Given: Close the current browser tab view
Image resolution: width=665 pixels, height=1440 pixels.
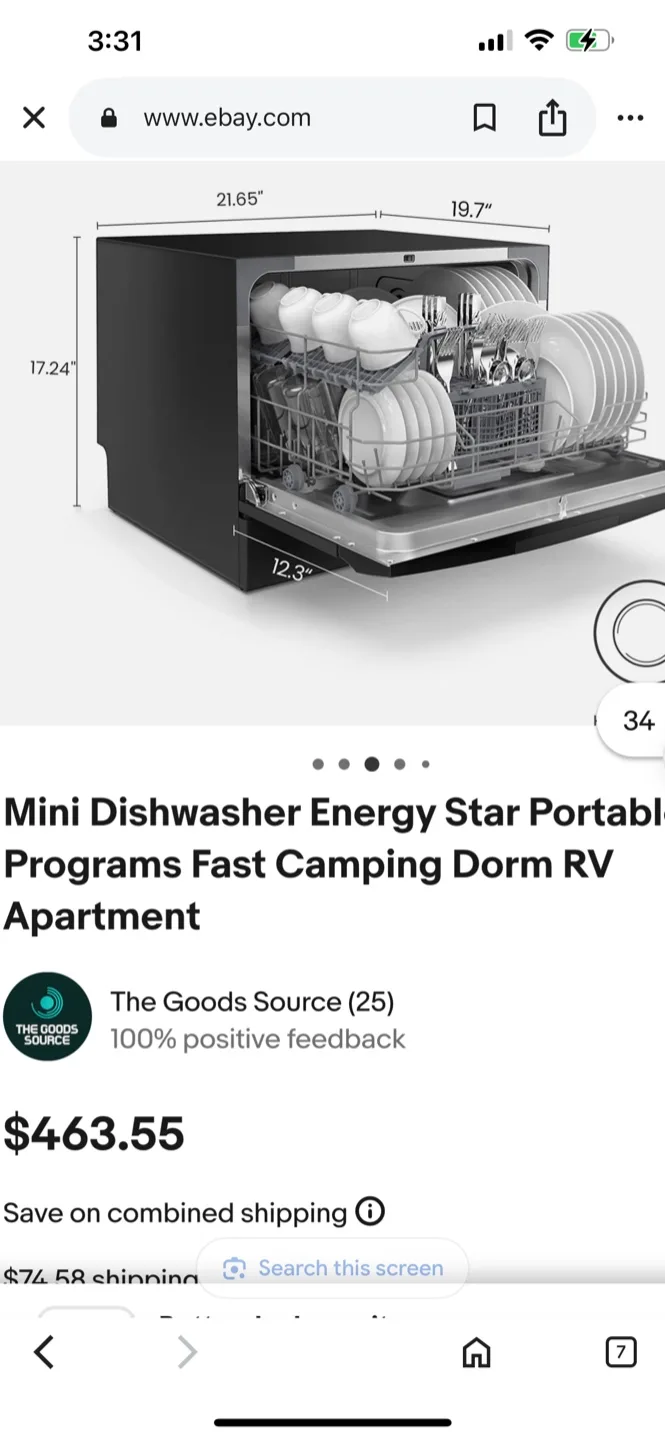Looking at the screenshot, I should tap(34, 118).
